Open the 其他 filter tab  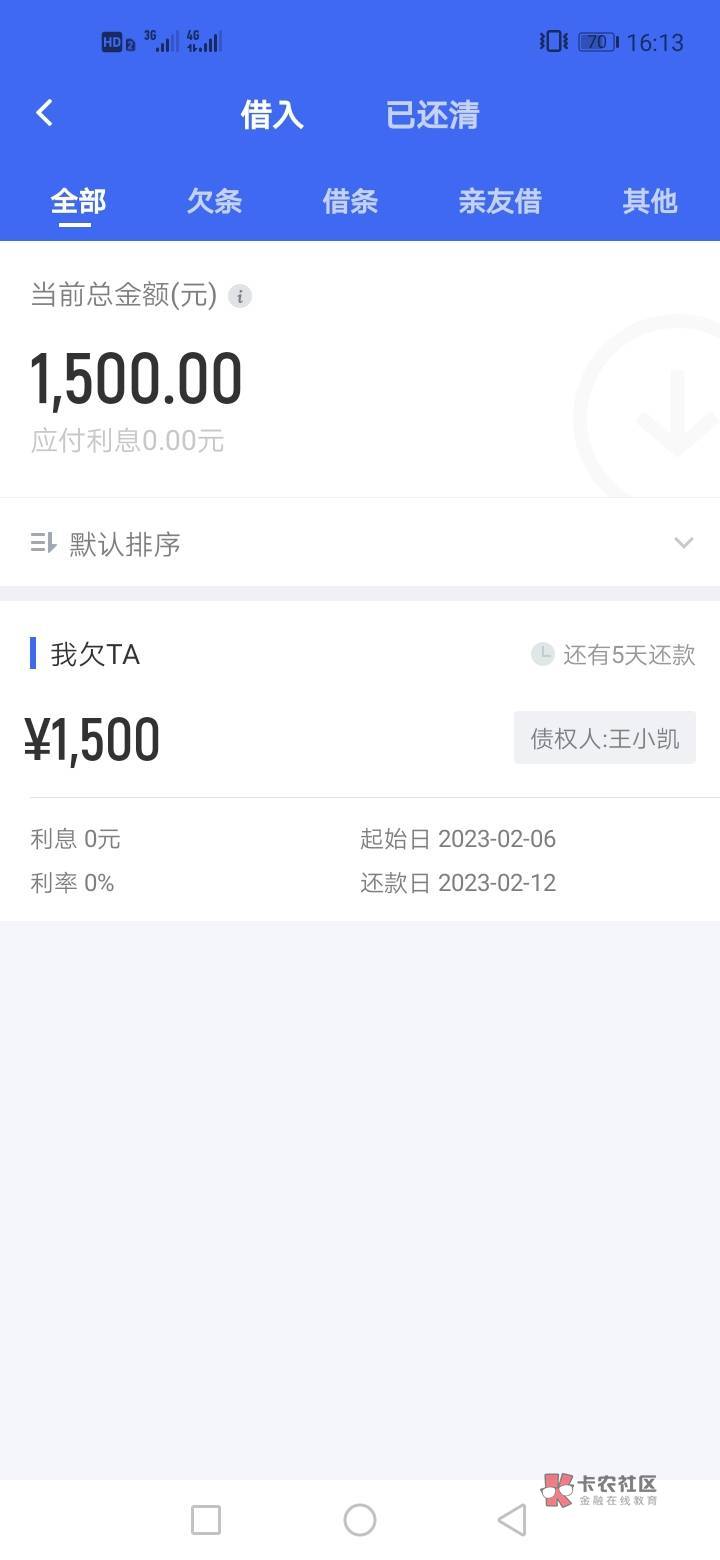(x=650, y=201)
